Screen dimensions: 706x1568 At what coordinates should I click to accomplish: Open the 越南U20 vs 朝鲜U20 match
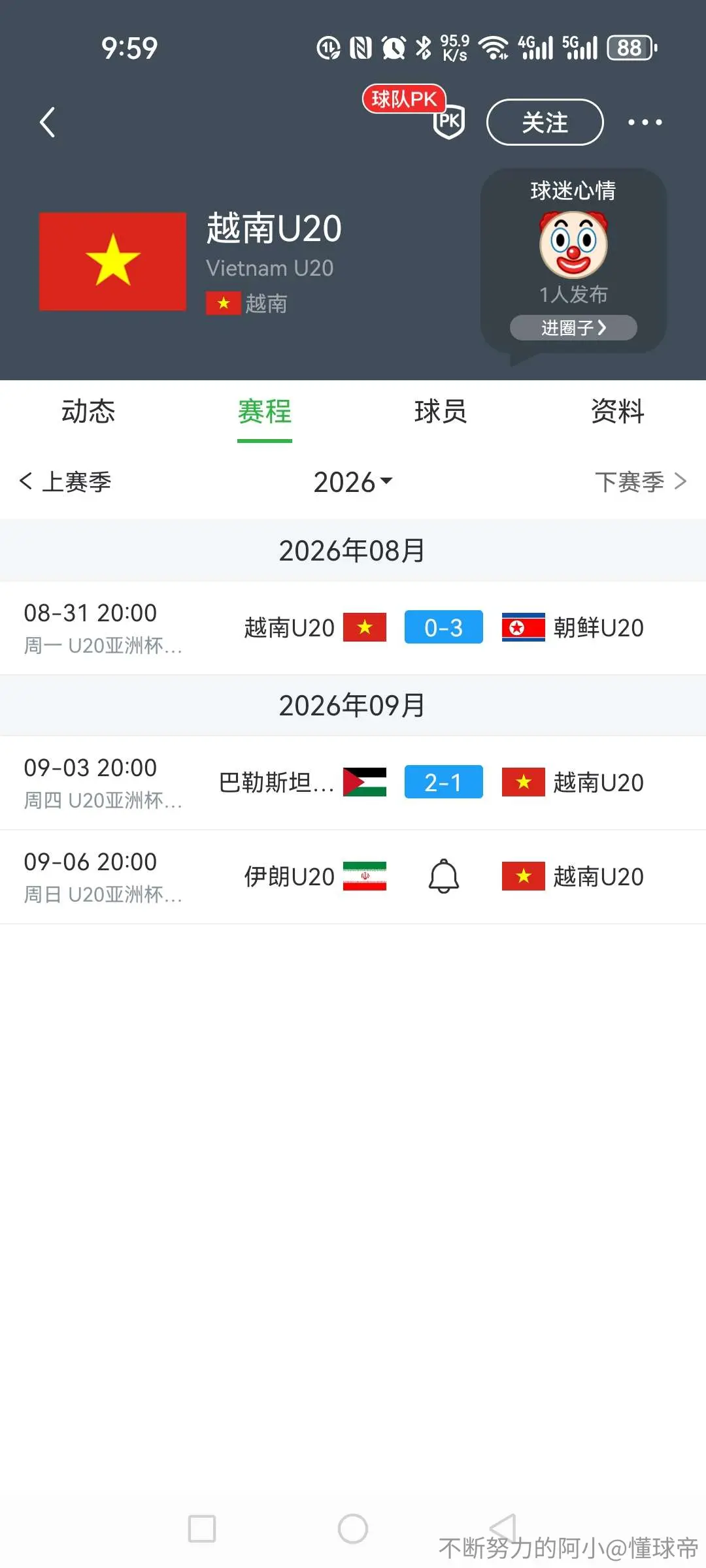click(353, 628)
